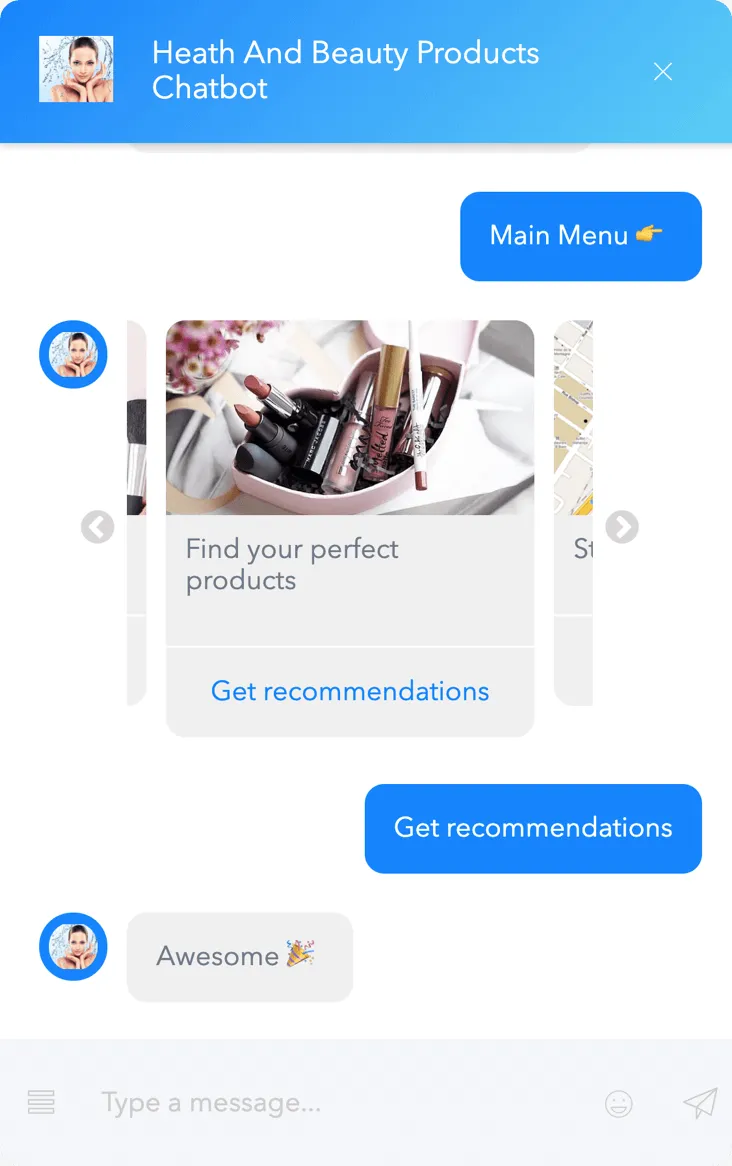Close the Heath And Beauty Products Chatbot
Image resolution: width=732 pixels, height=1166 pixels.
662,71
